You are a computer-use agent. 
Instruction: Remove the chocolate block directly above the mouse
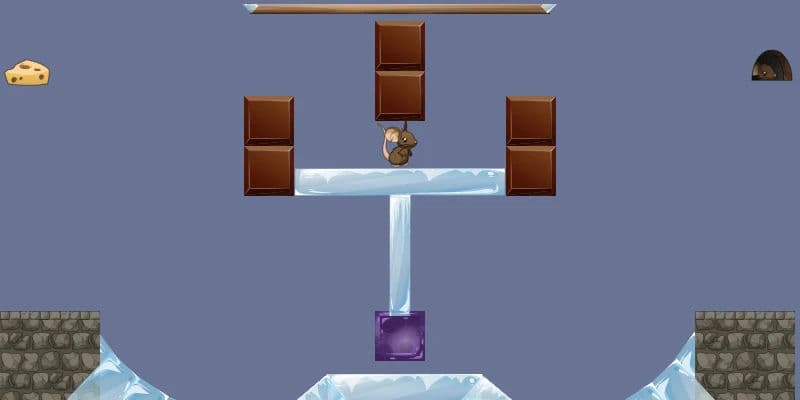400,96
